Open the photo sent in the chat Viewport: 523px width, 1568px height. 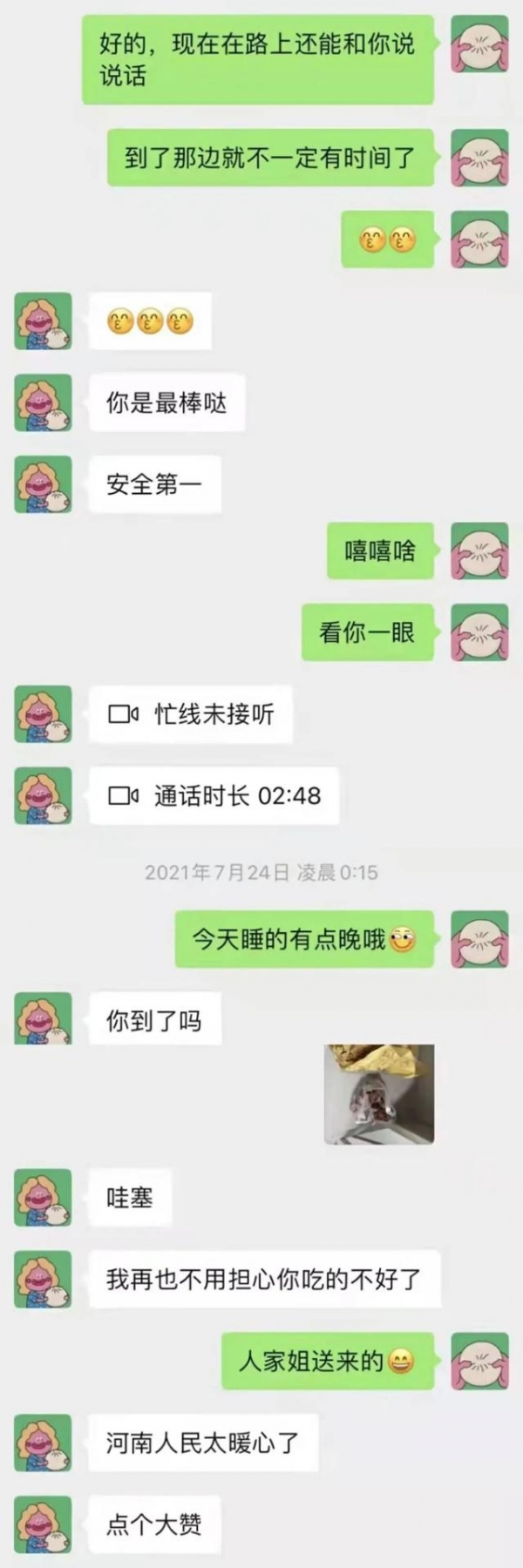coord(379,1094)
